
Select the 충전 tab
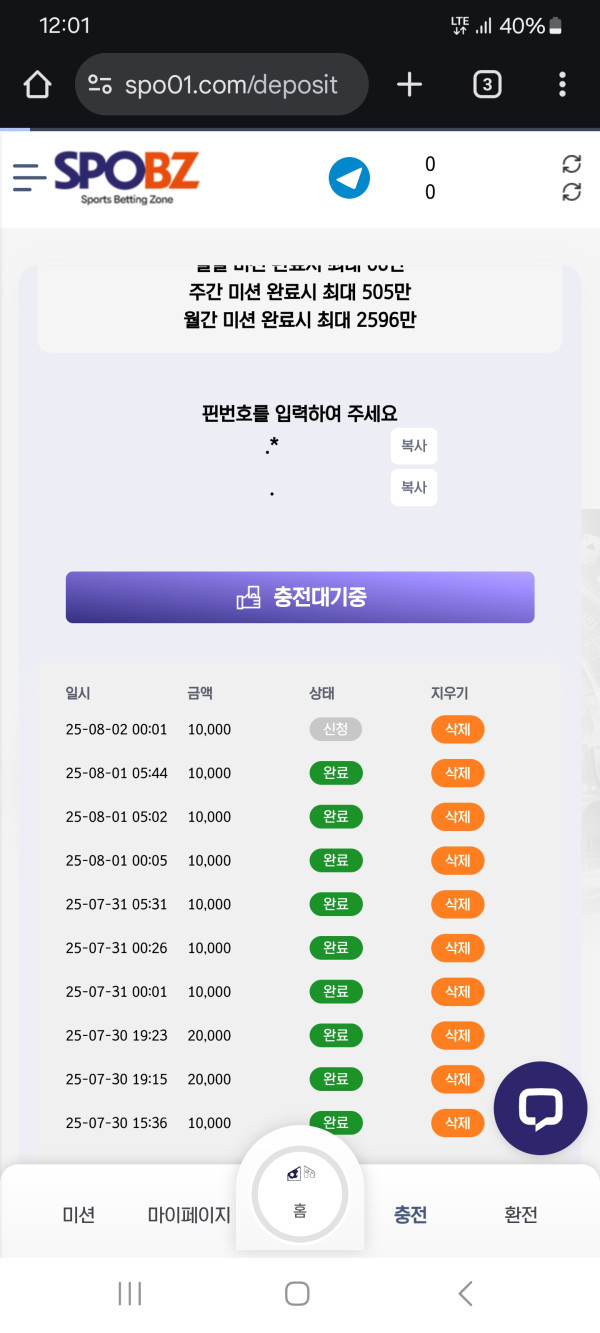coord(410,1215)
